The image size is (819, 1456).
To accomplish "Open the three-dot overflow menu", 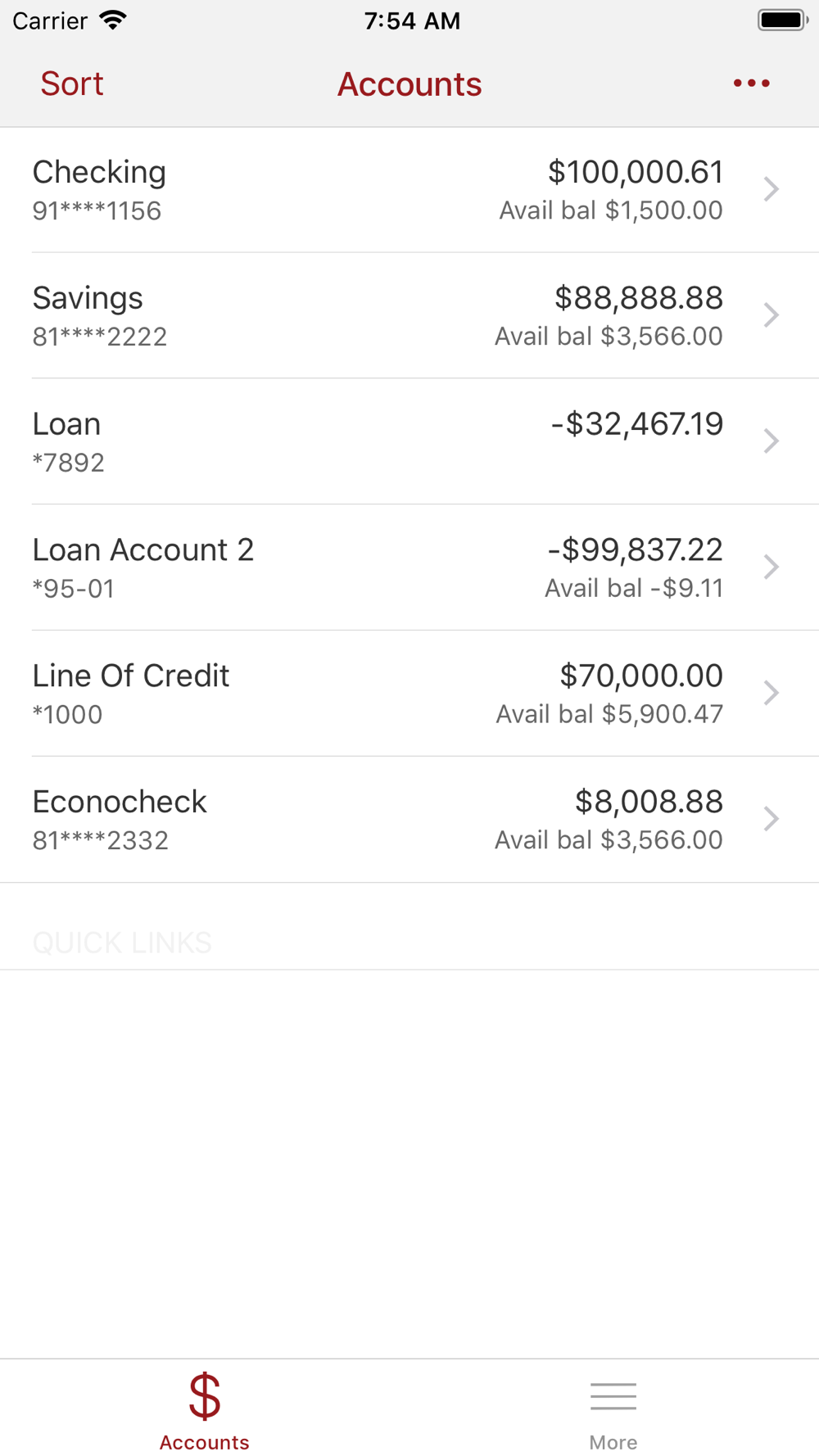I will pyautogui.click(x=751, y=83).
